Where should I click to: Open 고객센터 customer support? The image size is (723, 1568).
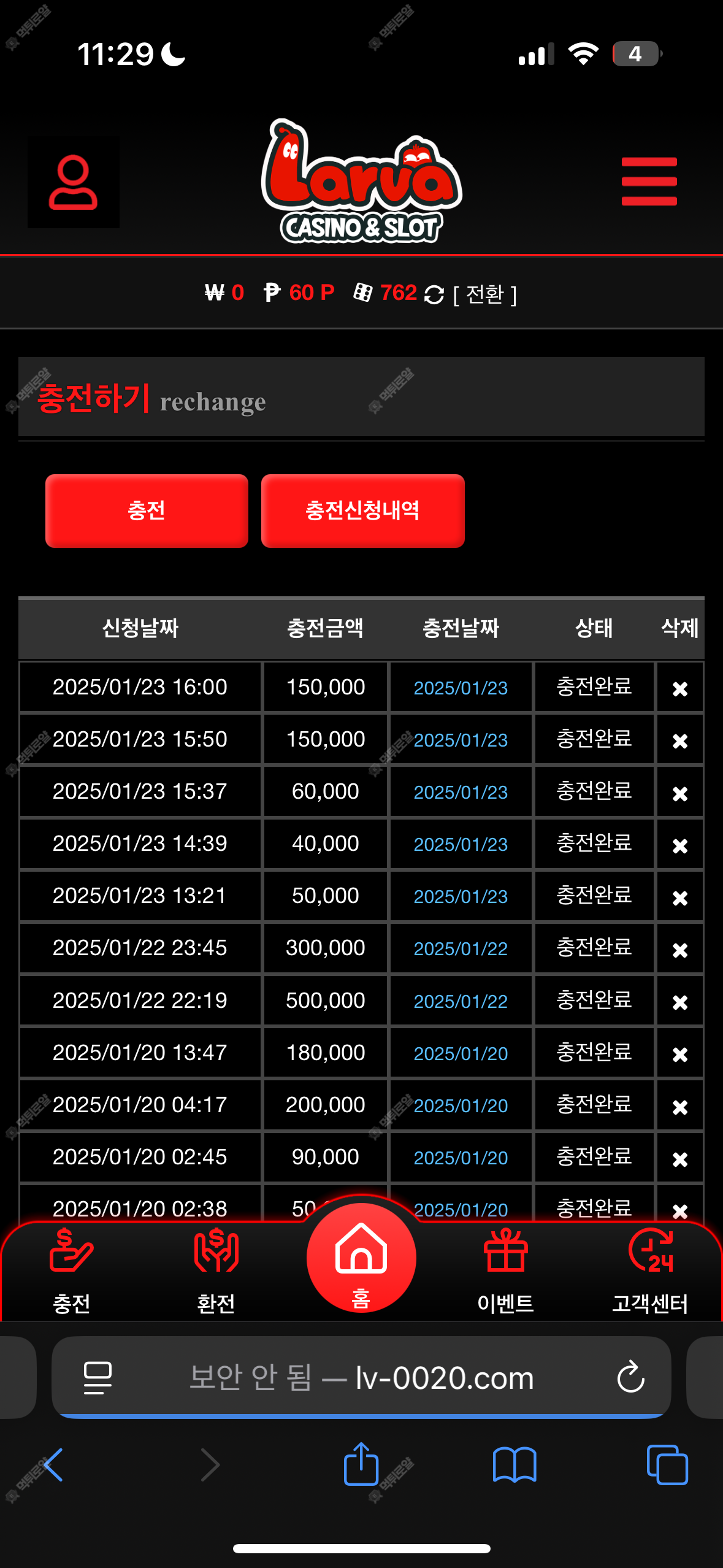(x=650, y=1270)
